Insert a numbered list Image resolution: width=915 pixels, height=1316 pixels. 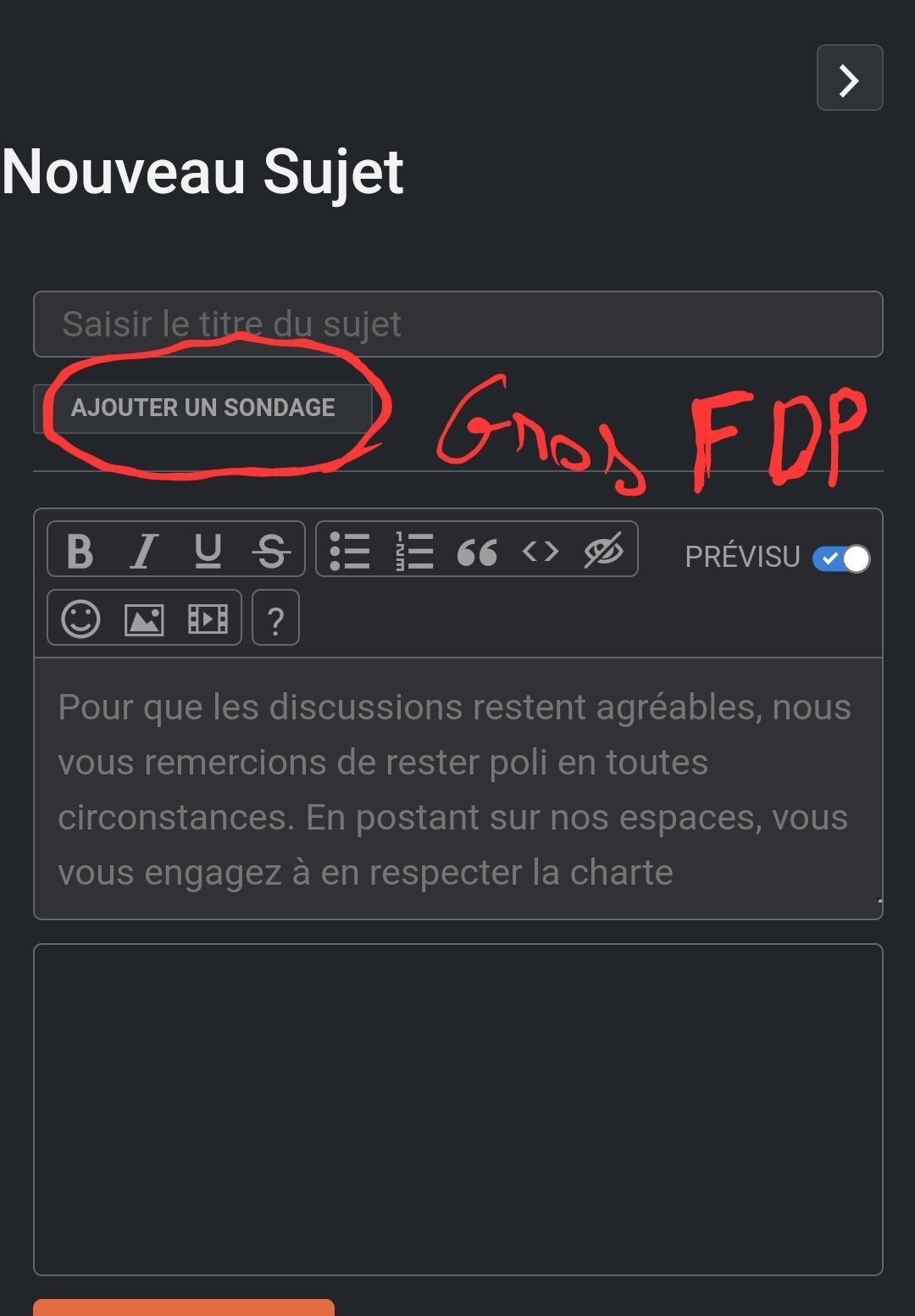413,551
